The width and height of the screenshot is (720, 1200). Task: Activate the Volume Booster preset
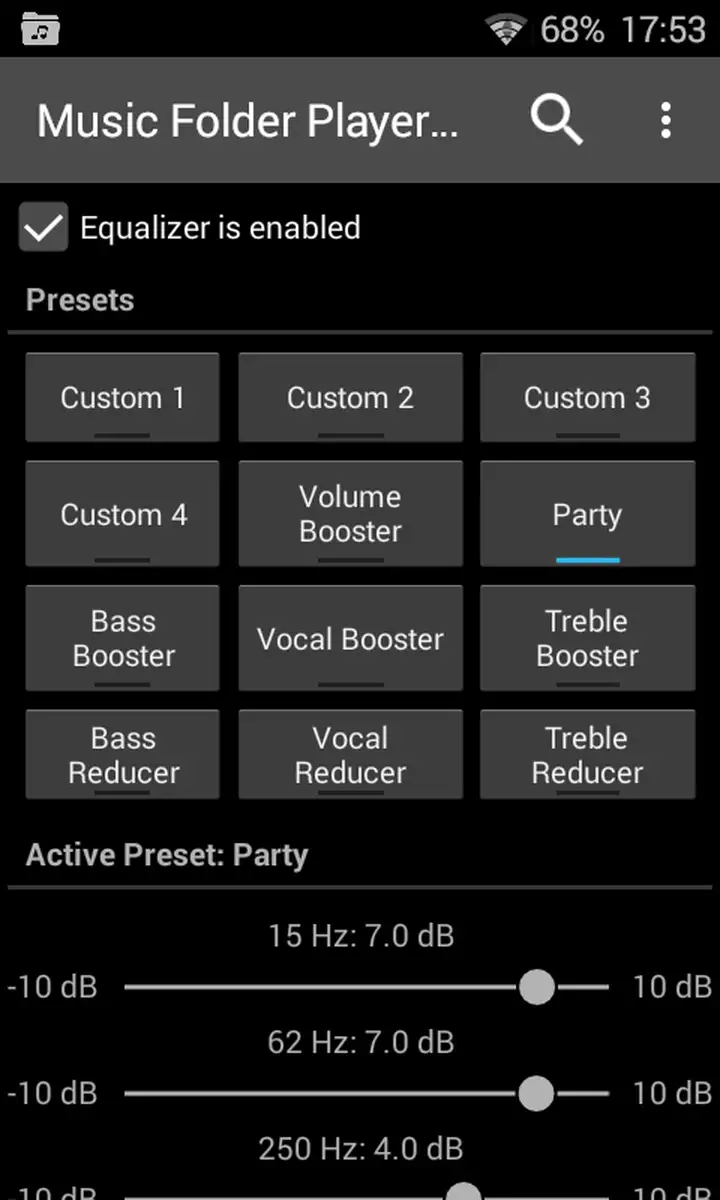tap(350, 514)
